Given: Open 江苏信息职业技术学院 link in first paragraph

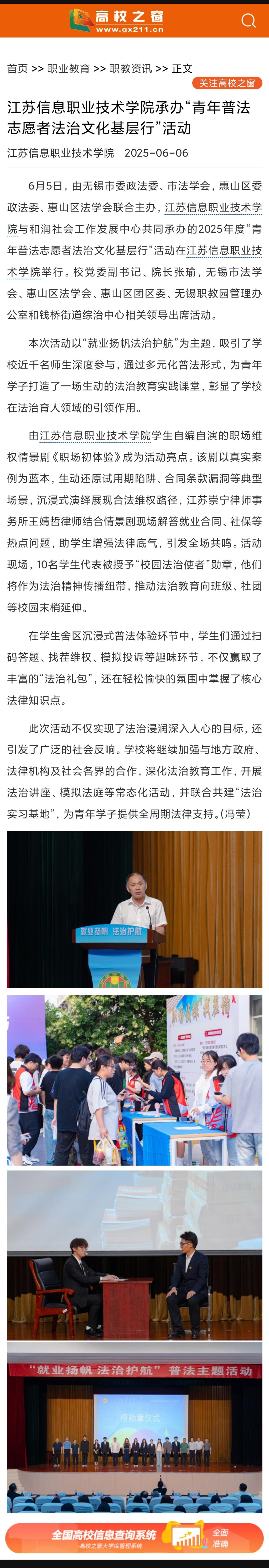Looking at the screenshot, I should point(213,208).
